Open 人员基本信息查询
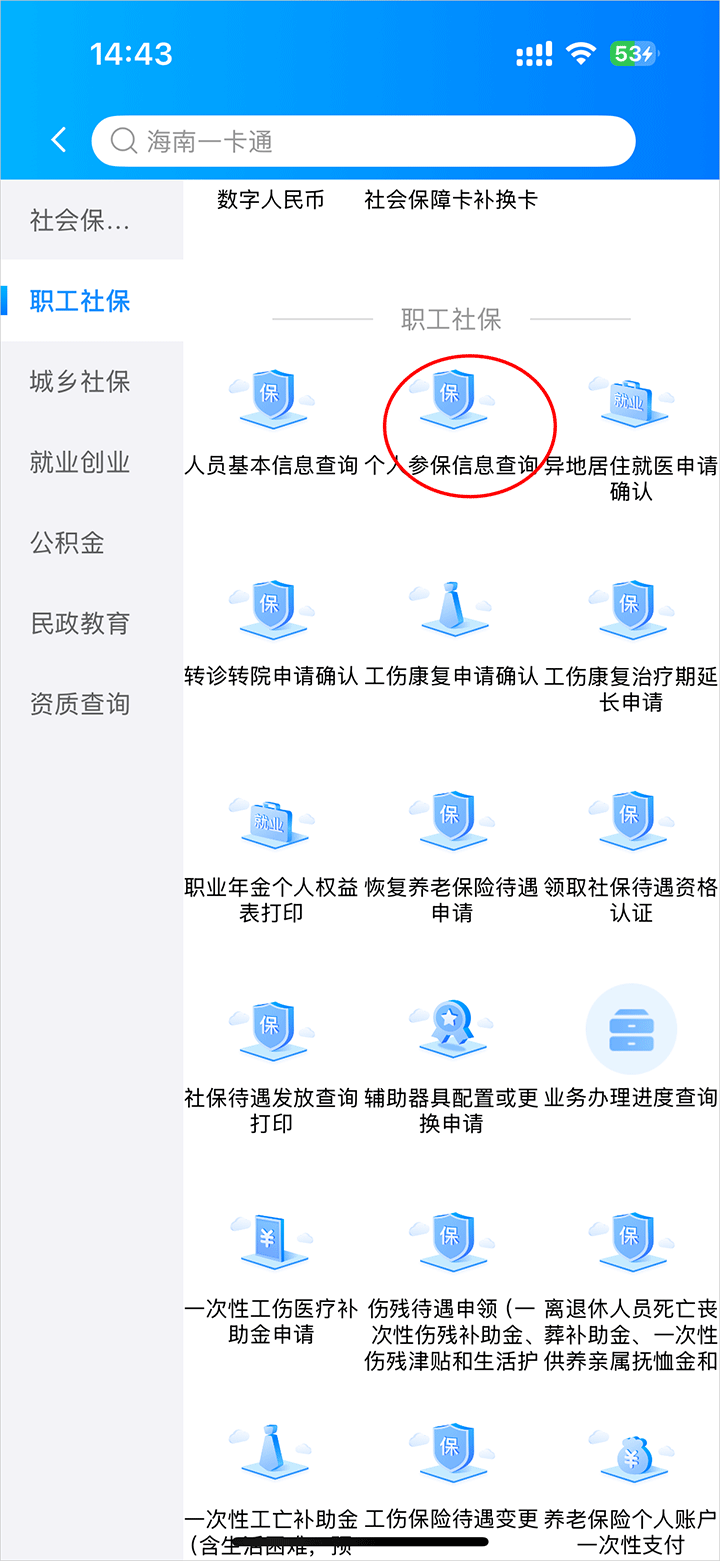The width and height of the screenshot is (720, 1561). (271, 420)
